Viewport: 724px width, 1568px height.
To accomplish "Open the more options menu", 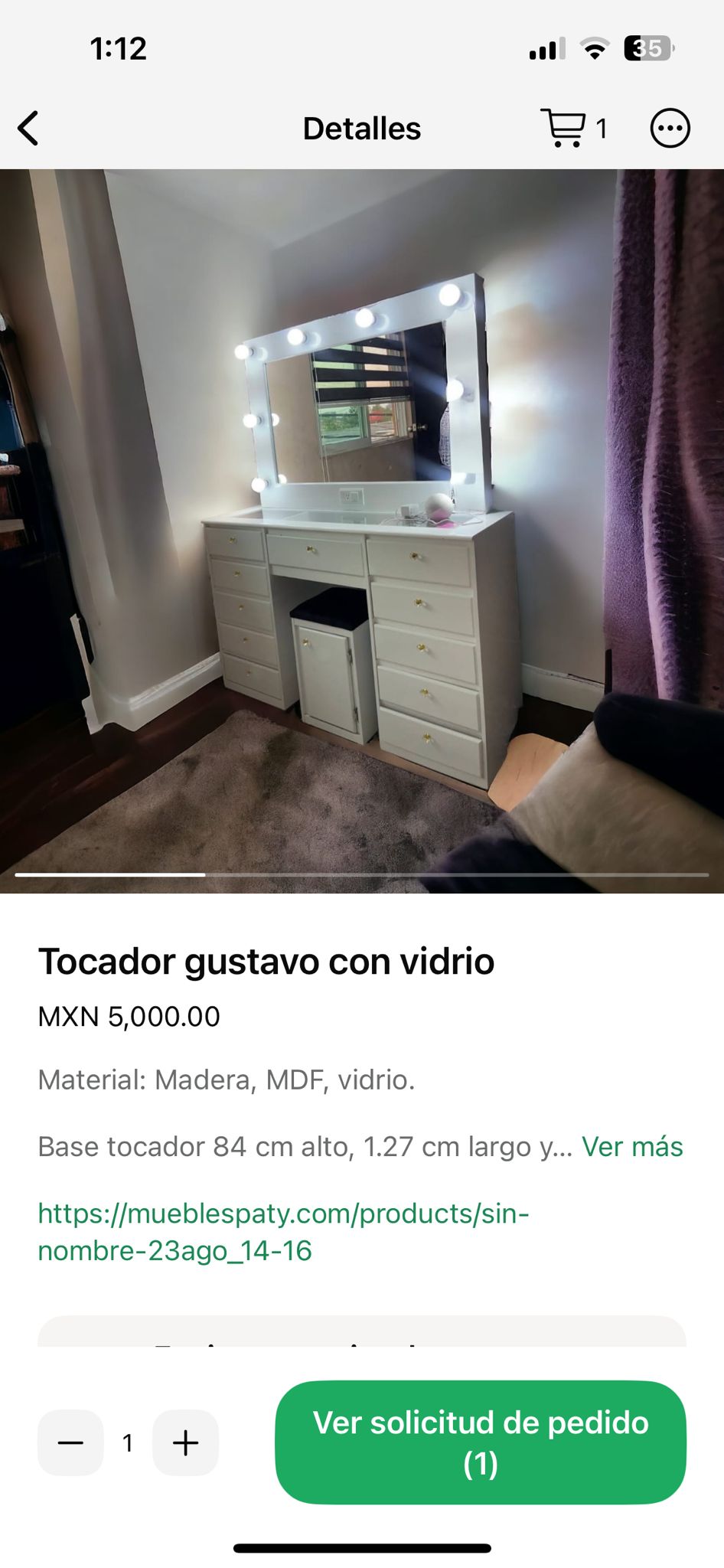I will click(670, 129).
